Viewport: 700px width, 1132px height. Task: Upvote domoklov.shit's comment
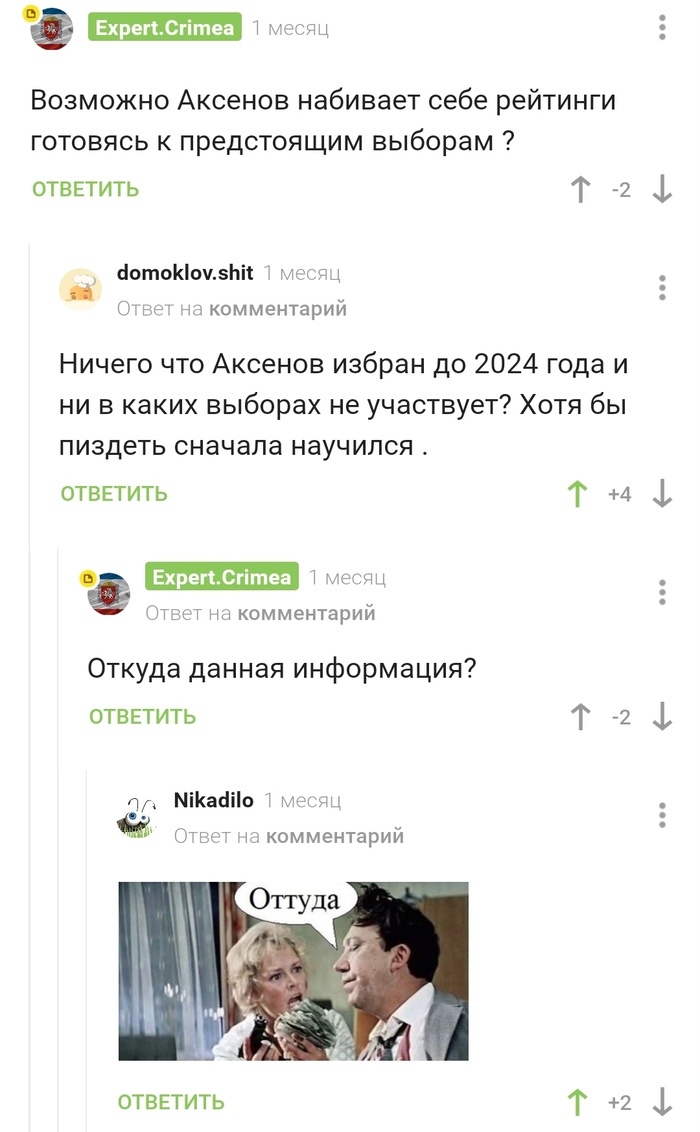[578, 493]
